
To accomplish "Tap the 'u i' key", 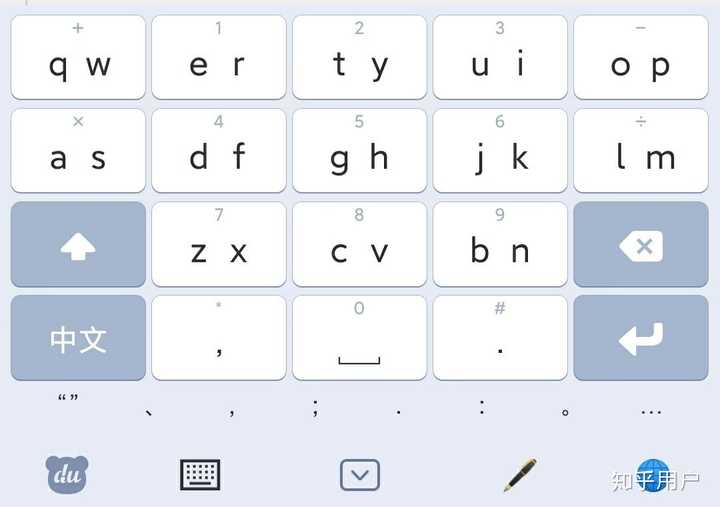I will [x=499, y=58].
